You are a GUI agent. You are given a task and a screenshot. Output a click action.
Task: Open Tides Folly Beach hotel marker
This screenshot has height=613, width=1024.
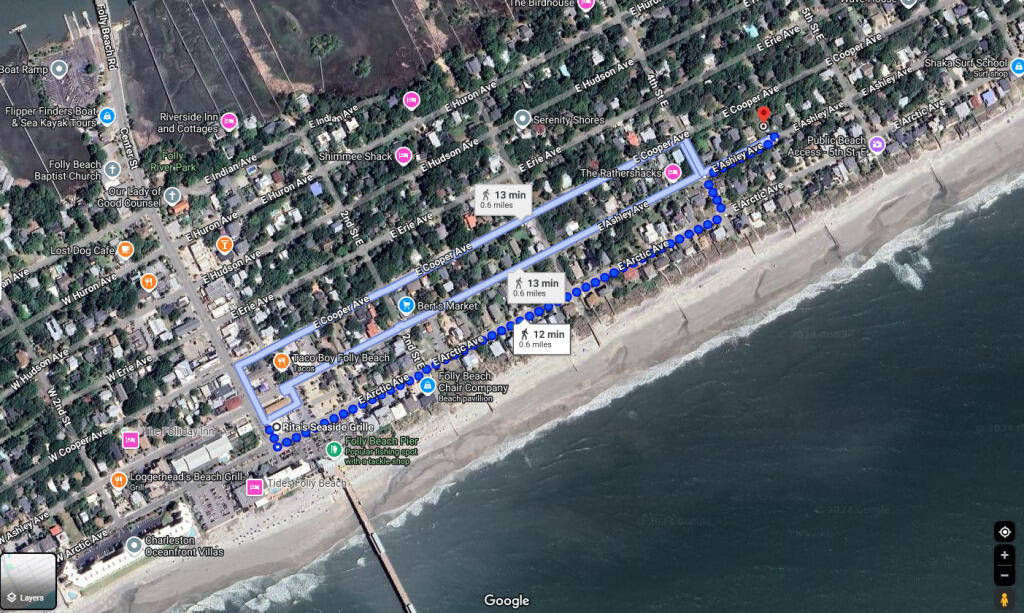pyautogui.click(x=254, y=487)
